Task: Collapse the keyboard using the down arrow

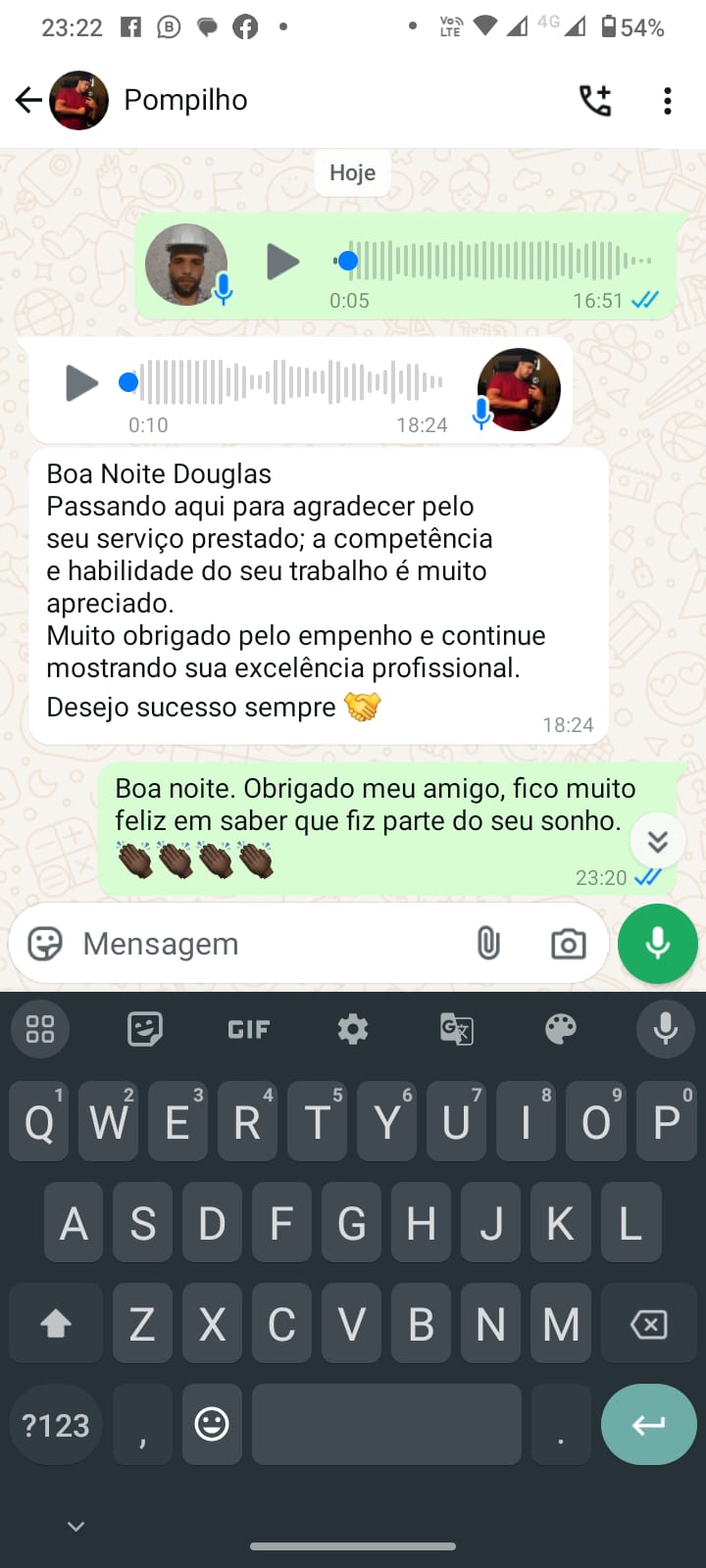Action: pyautogui.click(x=76, y=1526)
